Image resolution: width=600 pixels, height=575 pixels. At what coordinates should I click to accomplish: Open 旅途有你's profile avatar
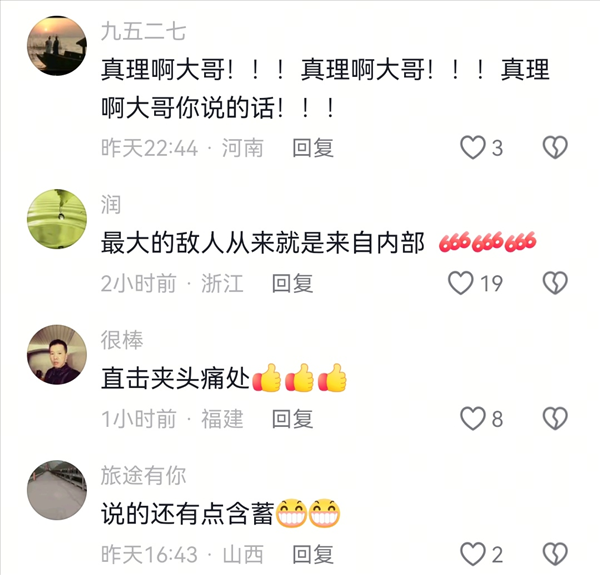[x=57, y=490]
